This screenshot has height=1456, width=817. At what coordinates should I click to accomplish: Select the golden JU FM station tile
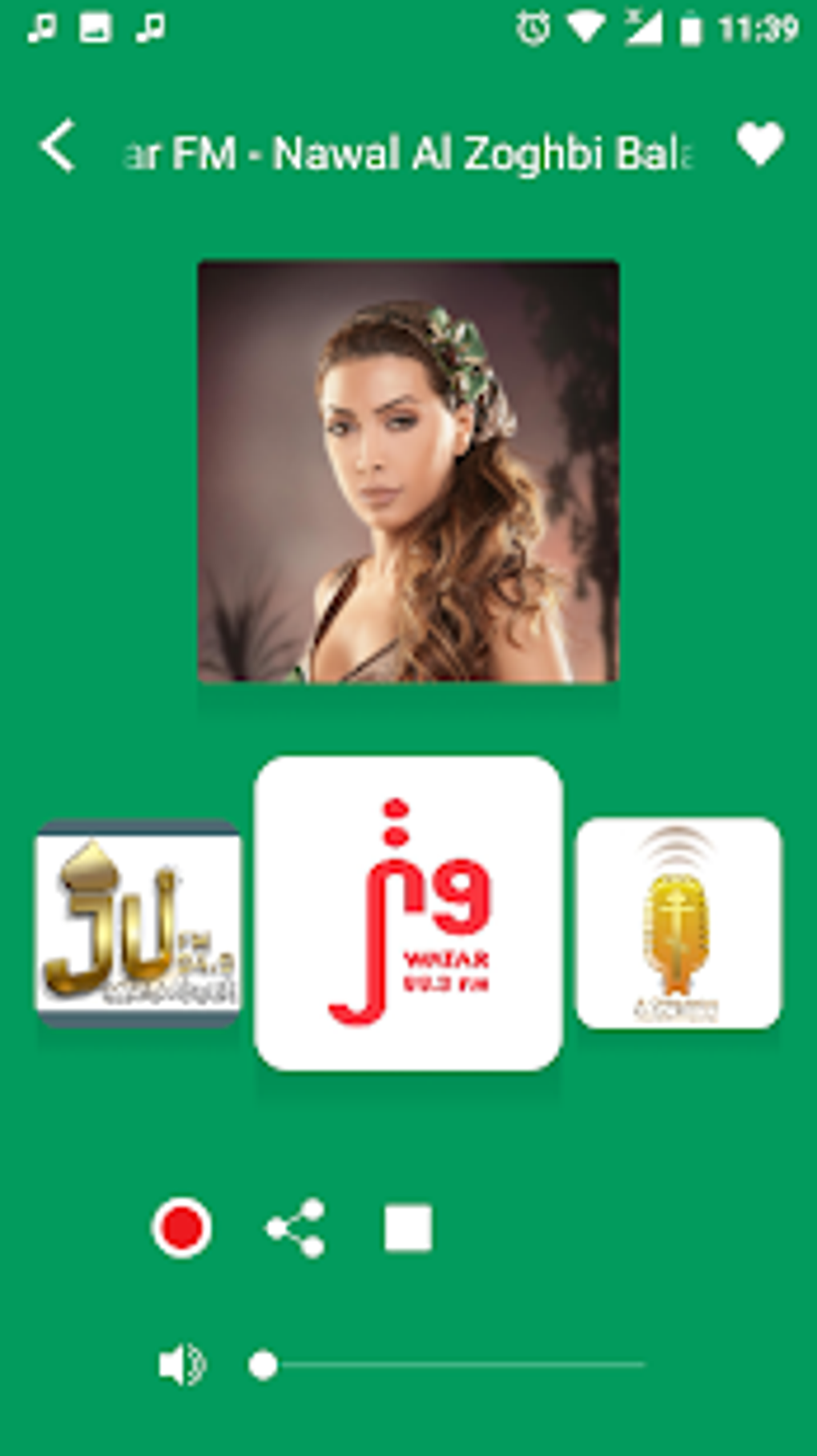click(x=138, y=923)
